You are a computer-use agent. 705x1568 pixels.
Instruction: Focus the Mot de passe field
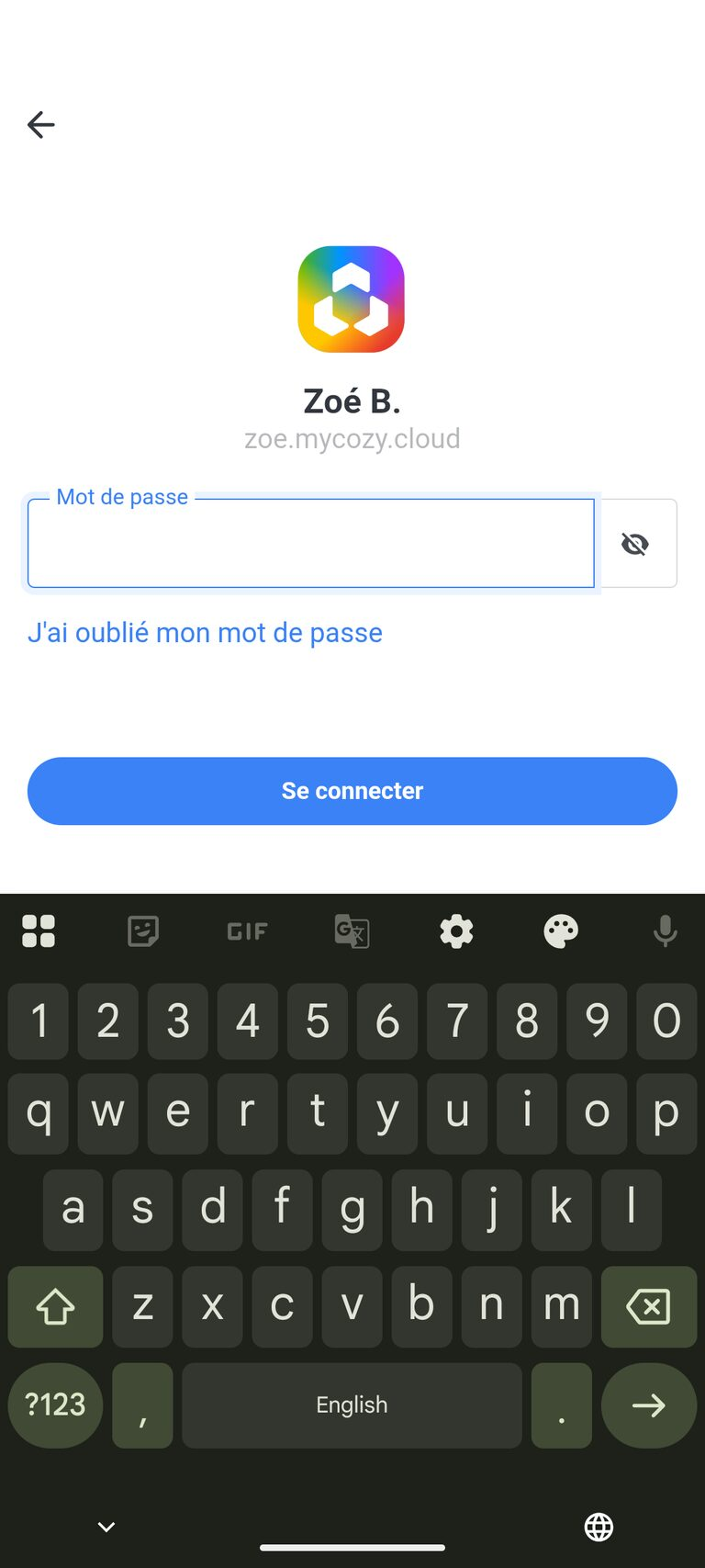click(x=310, y=544)
